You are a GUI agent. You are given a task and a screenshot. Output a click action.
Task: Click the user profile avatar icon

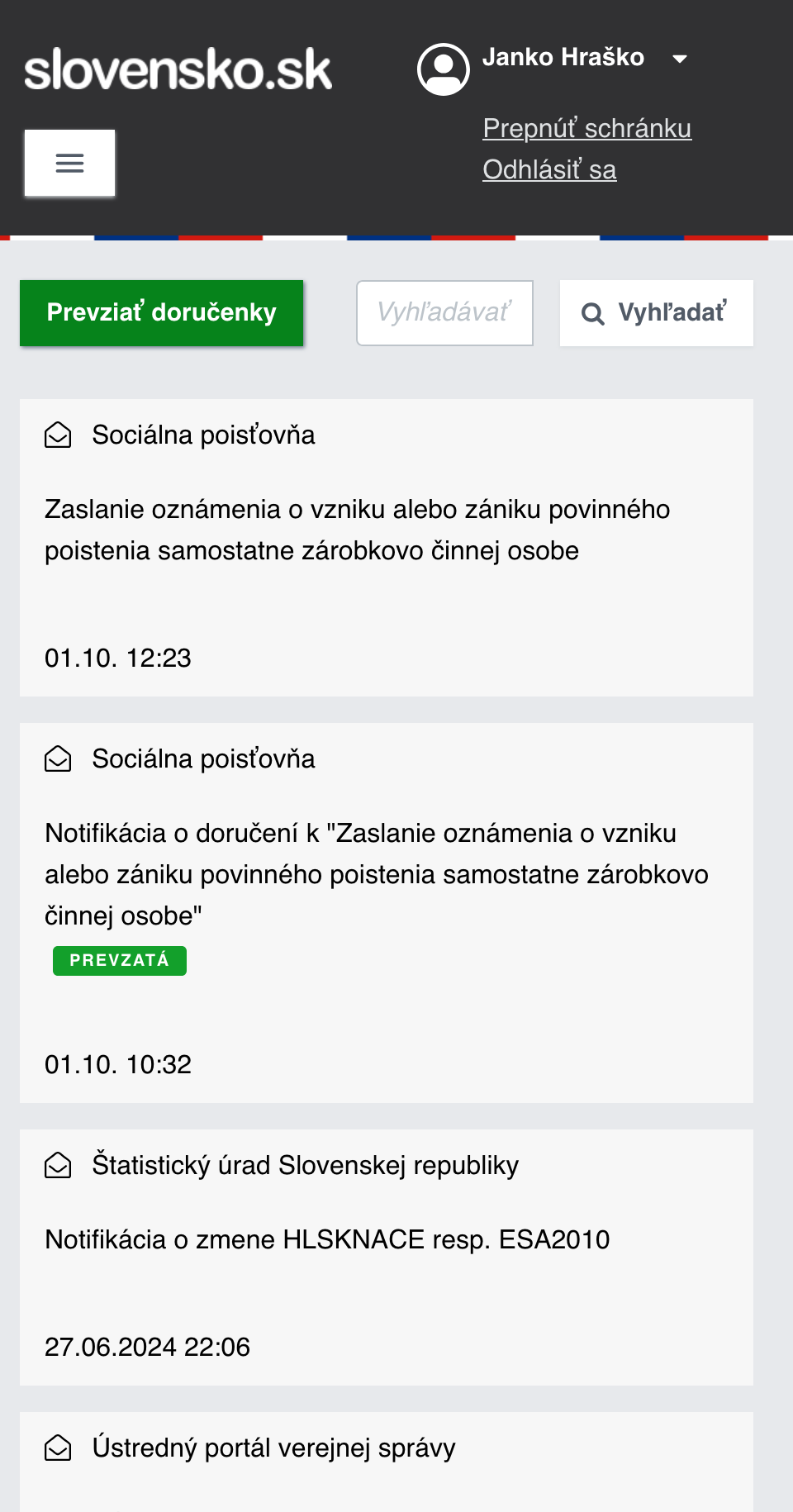tap(444, 69)
